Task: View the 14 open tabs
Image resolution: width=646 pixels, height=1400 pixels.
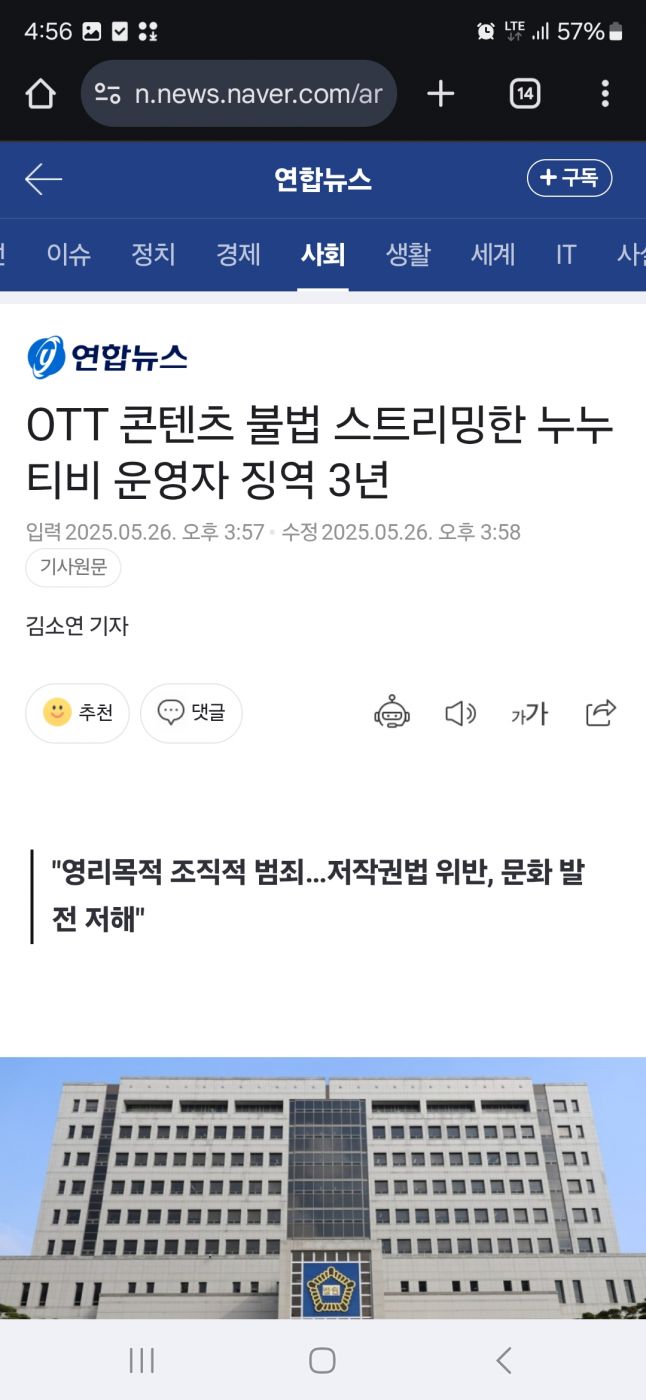Action: coord(525,94)
